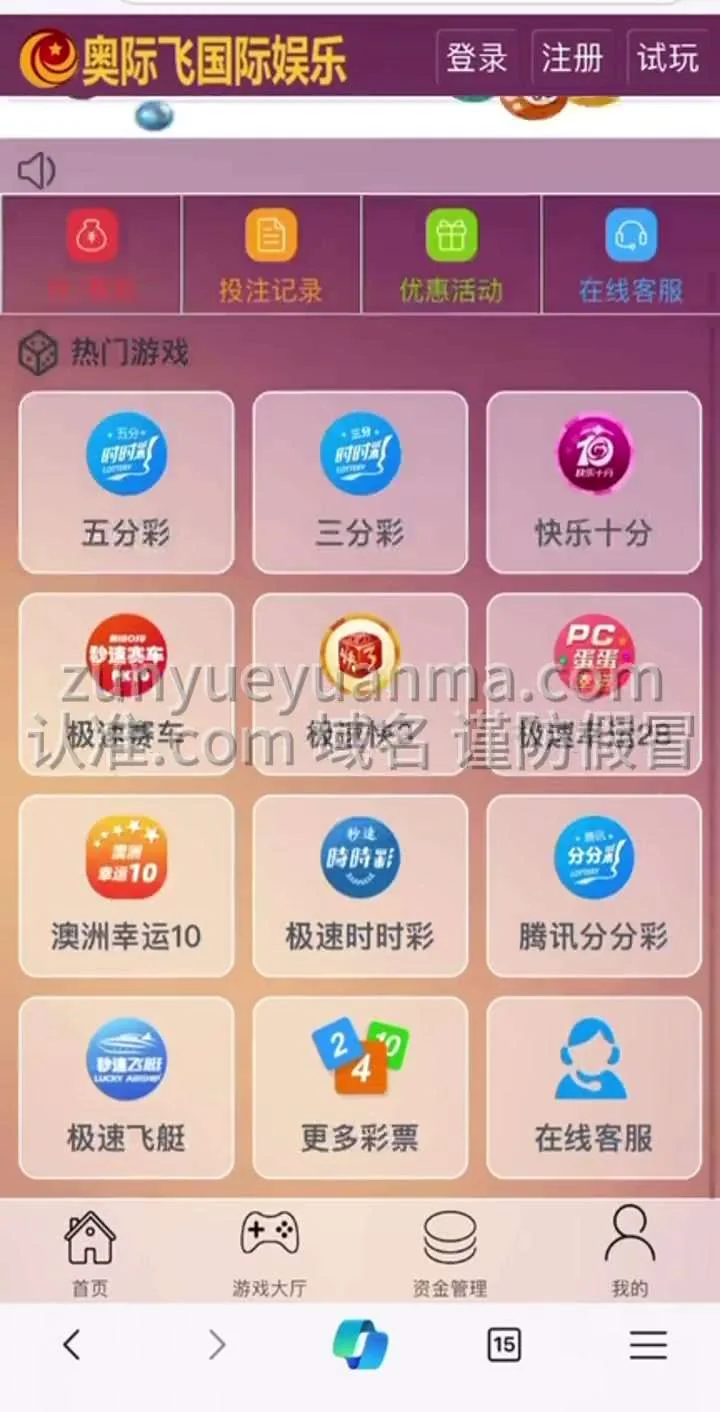Open the browser tab switcher showing 15
The height and width of the screenshot is (1412, 720).
click(504, 1345)
